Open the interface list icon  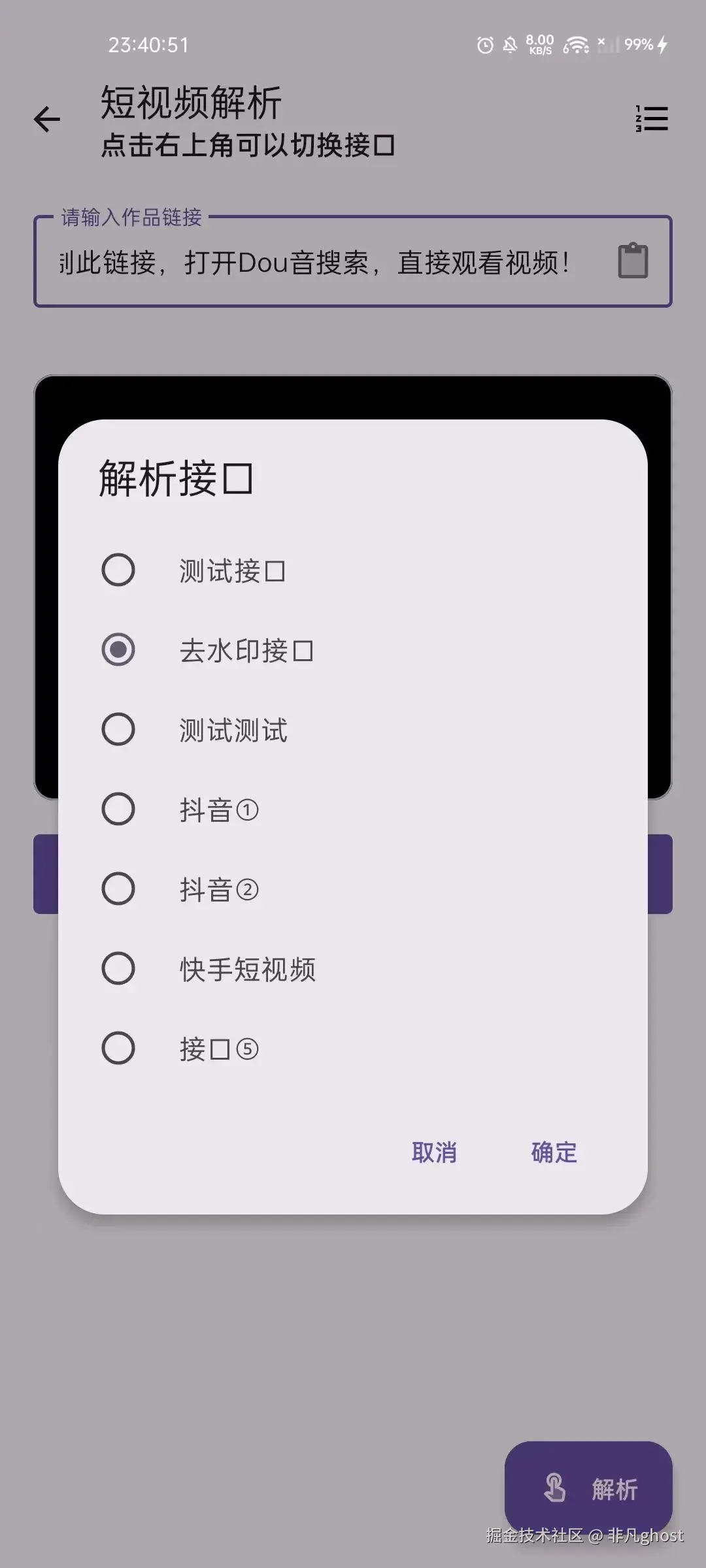[x=652, y=120]
